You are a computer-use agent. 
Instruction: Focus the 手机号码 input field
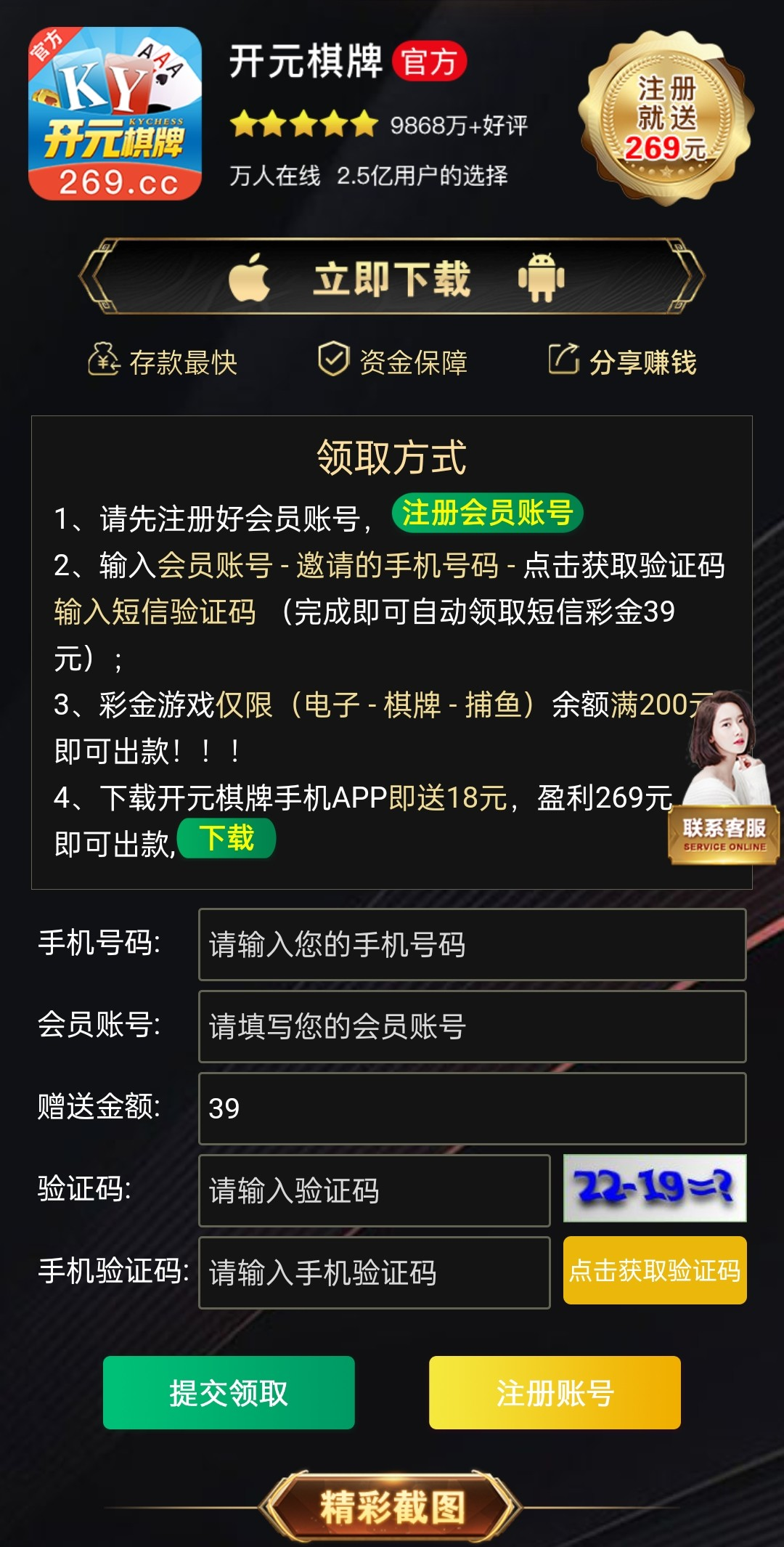click(x=472, y=944)
